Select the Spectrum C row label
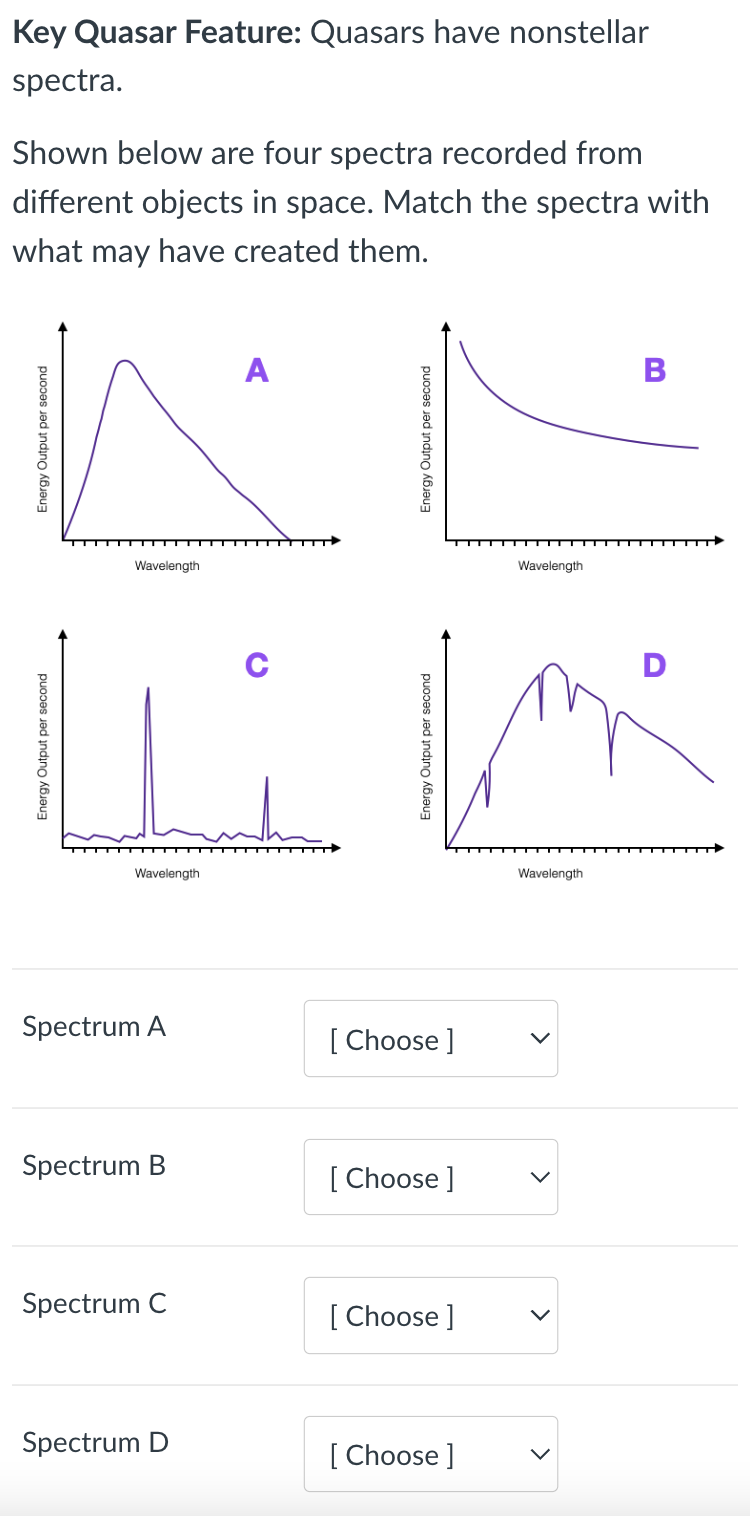750x1516 pixels. (93, 1303)
